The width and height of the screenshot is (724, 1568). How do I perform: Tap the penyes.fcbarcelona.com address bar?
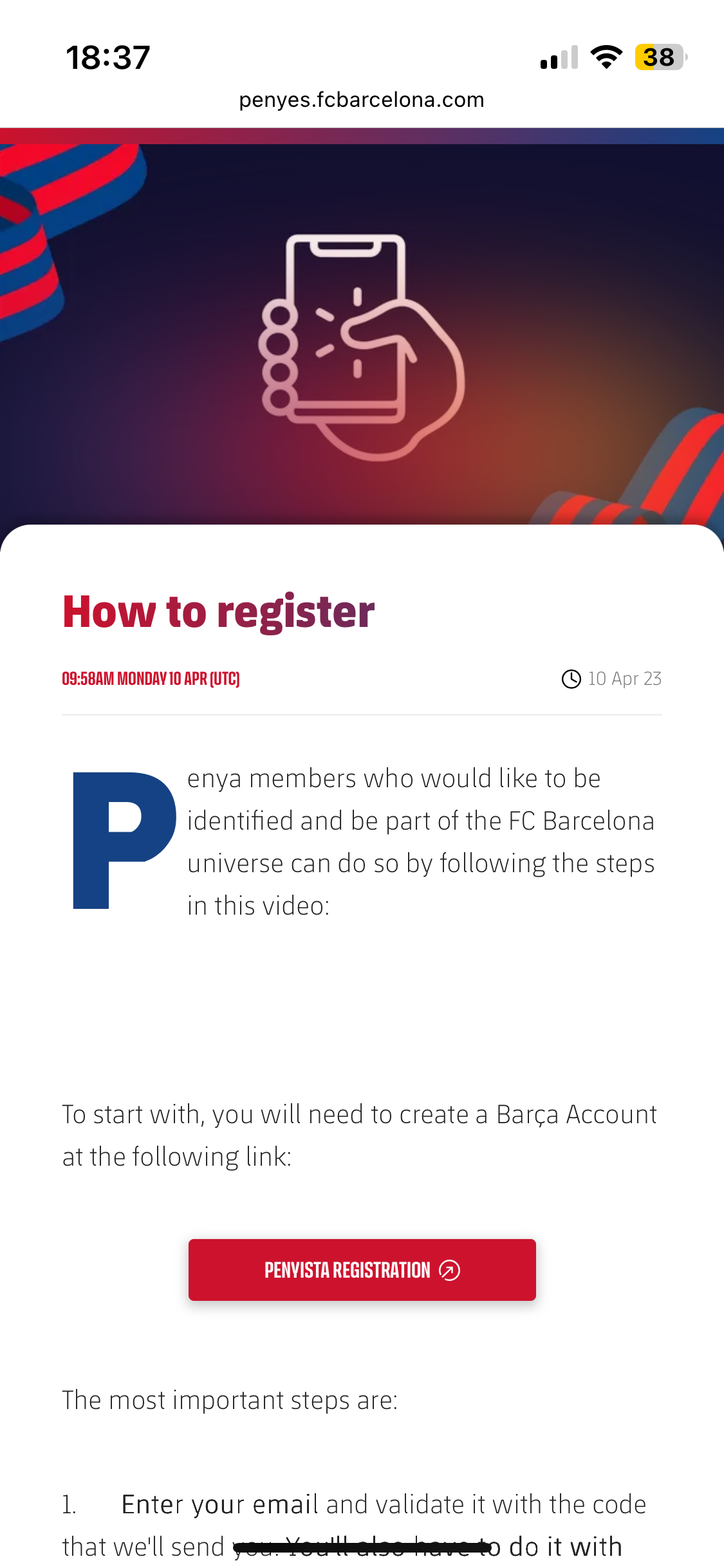362,100
